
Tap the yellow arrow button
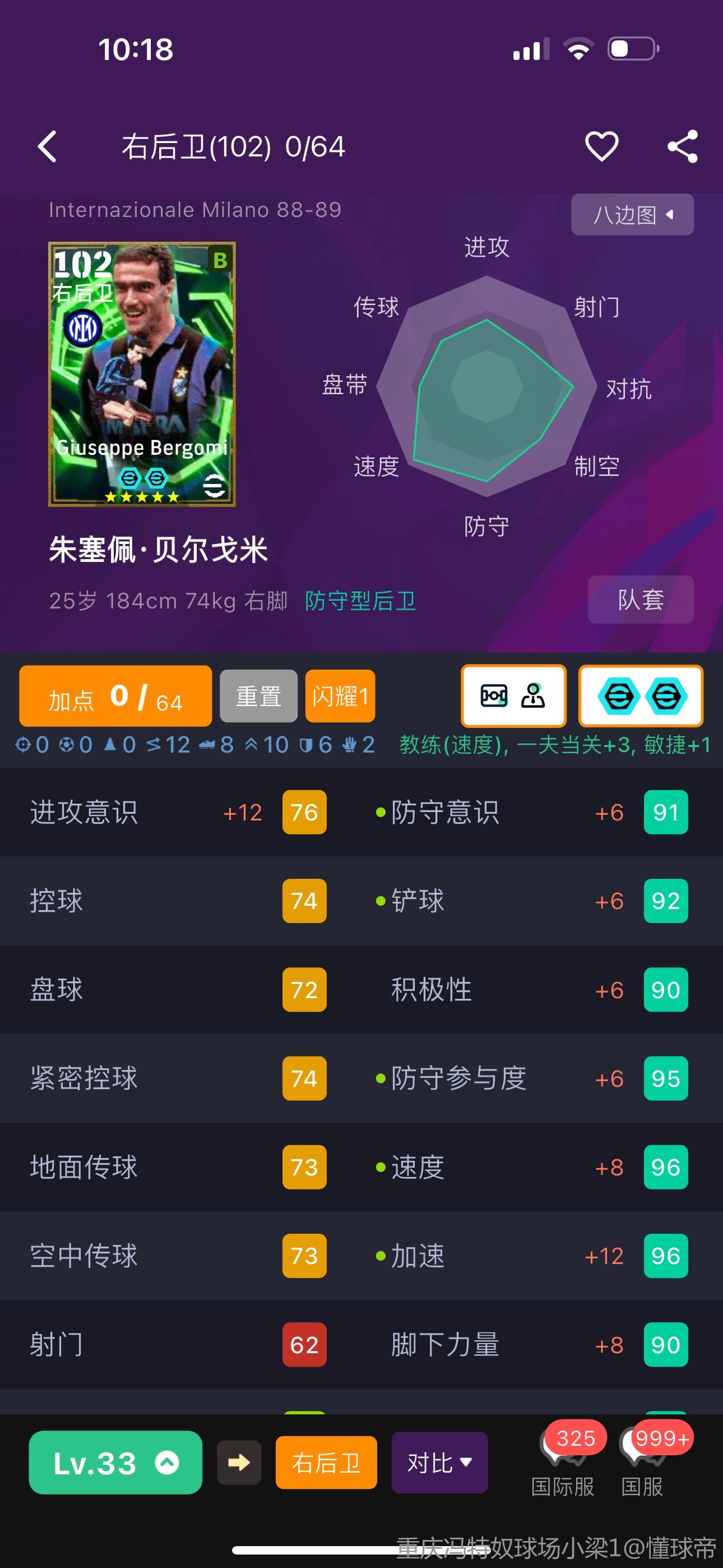239,1463
